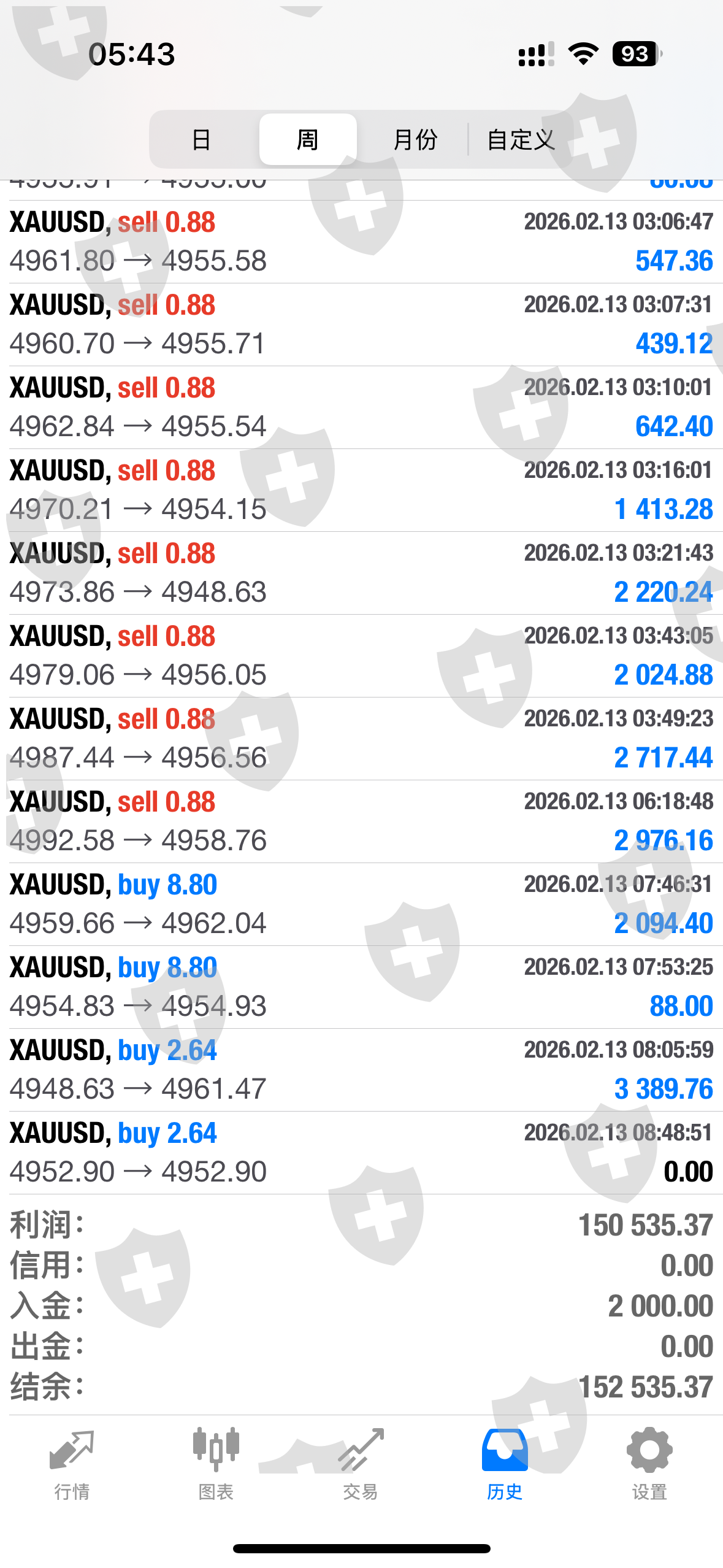Viewport: 723px width, 1568px height.
Task: Open the buy trade with 0.00 profit
Action: click(361, 1153)
